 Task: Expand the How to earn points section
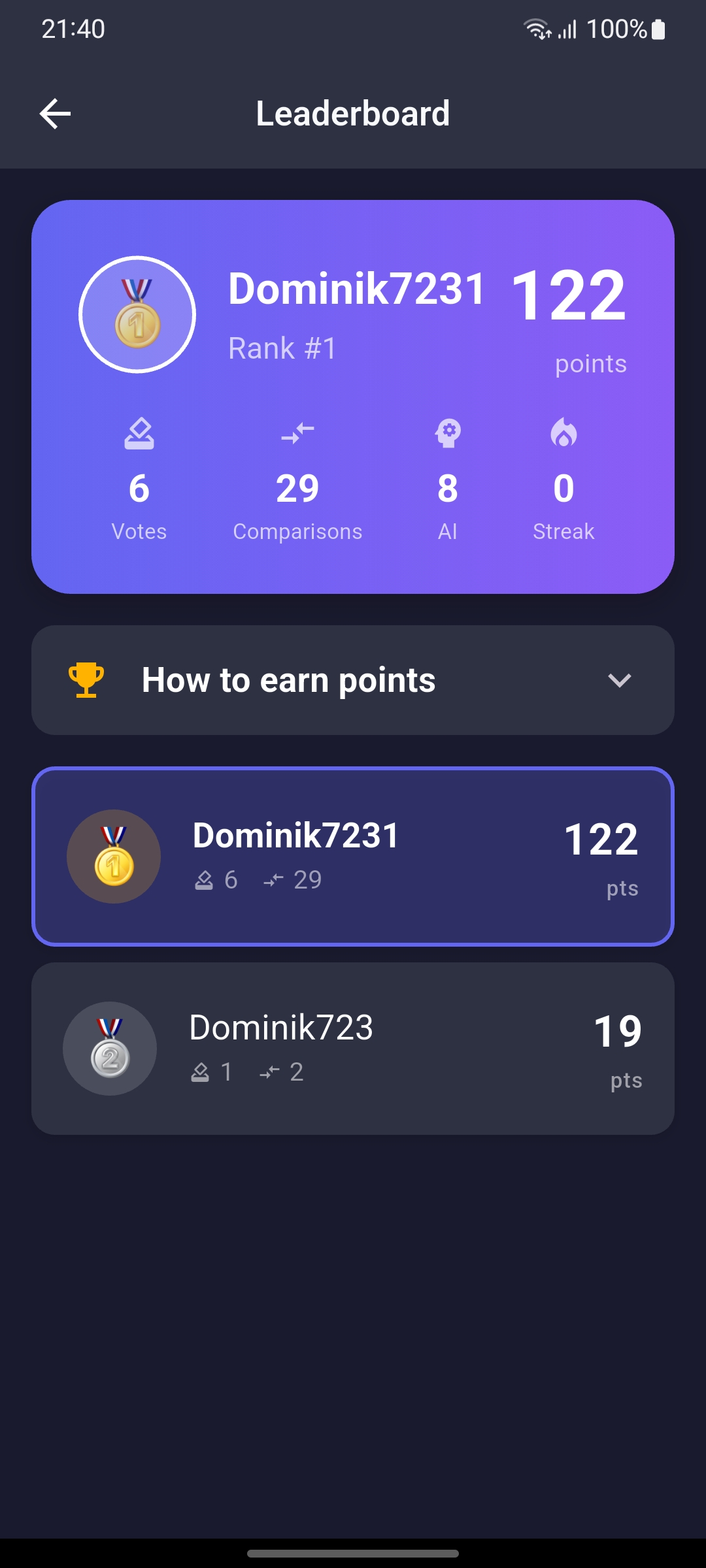pos(353,679)
